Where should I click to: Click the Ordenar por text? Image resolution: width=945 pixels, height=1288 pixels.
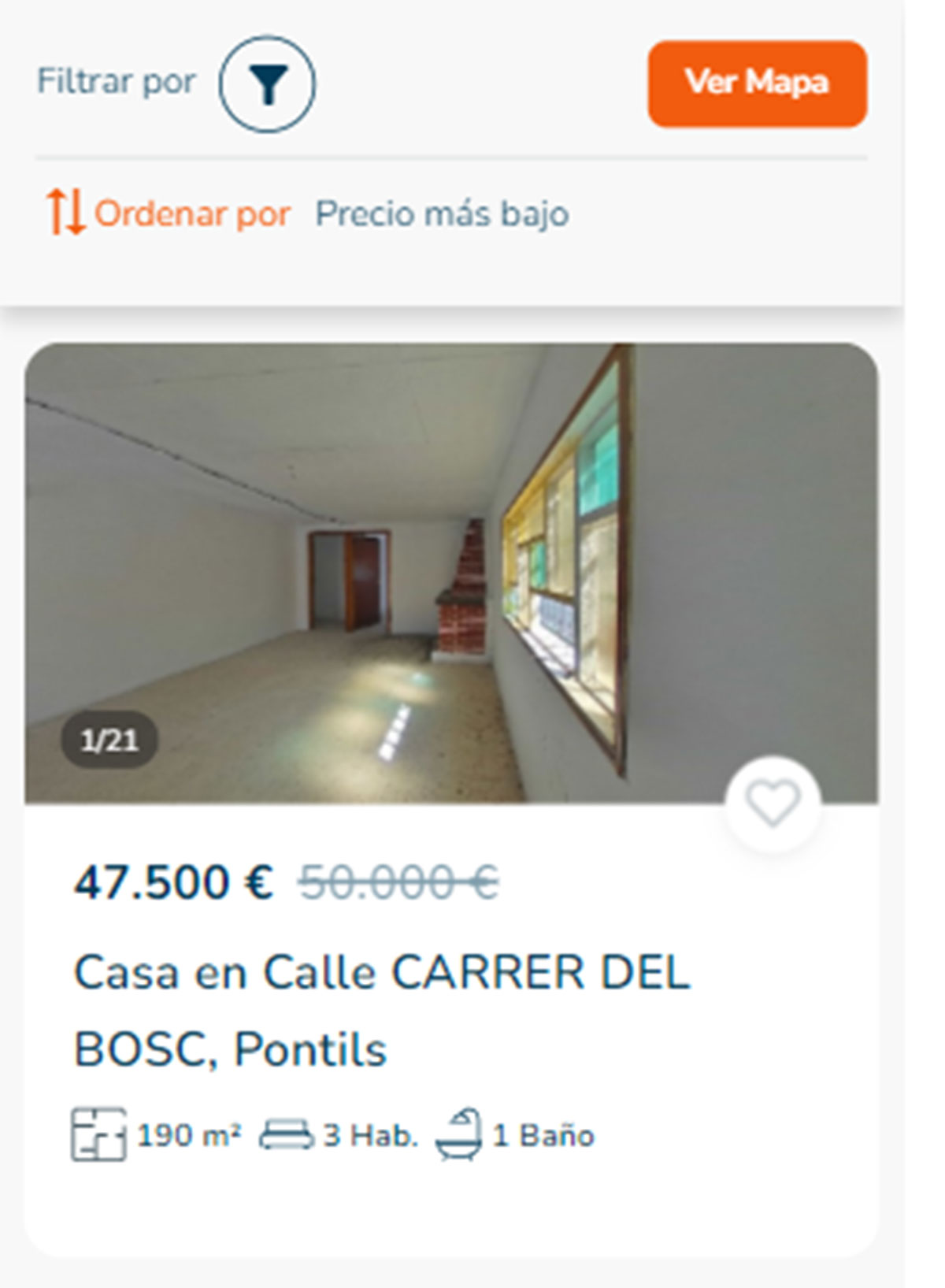pos(191,213)
